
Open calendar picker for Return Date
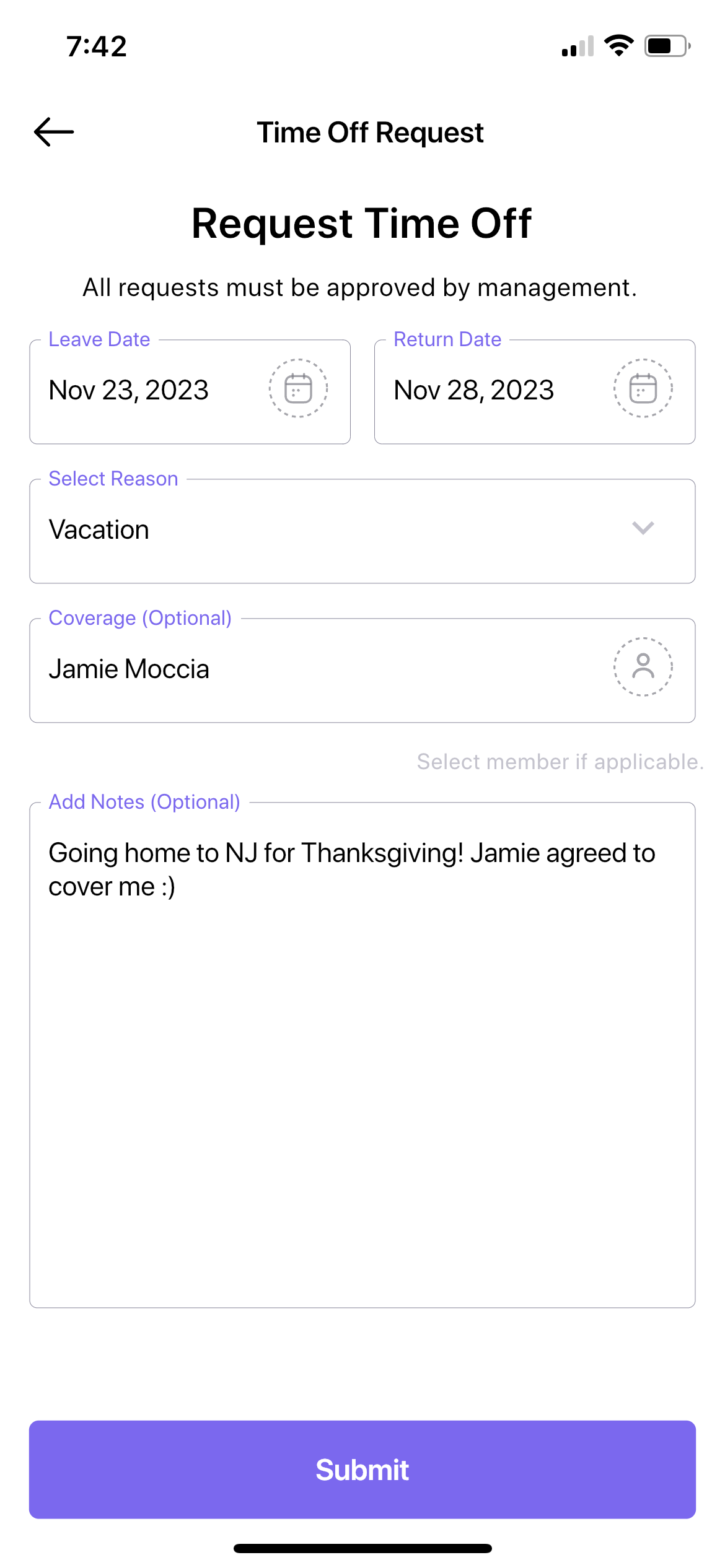coord(643,388)
